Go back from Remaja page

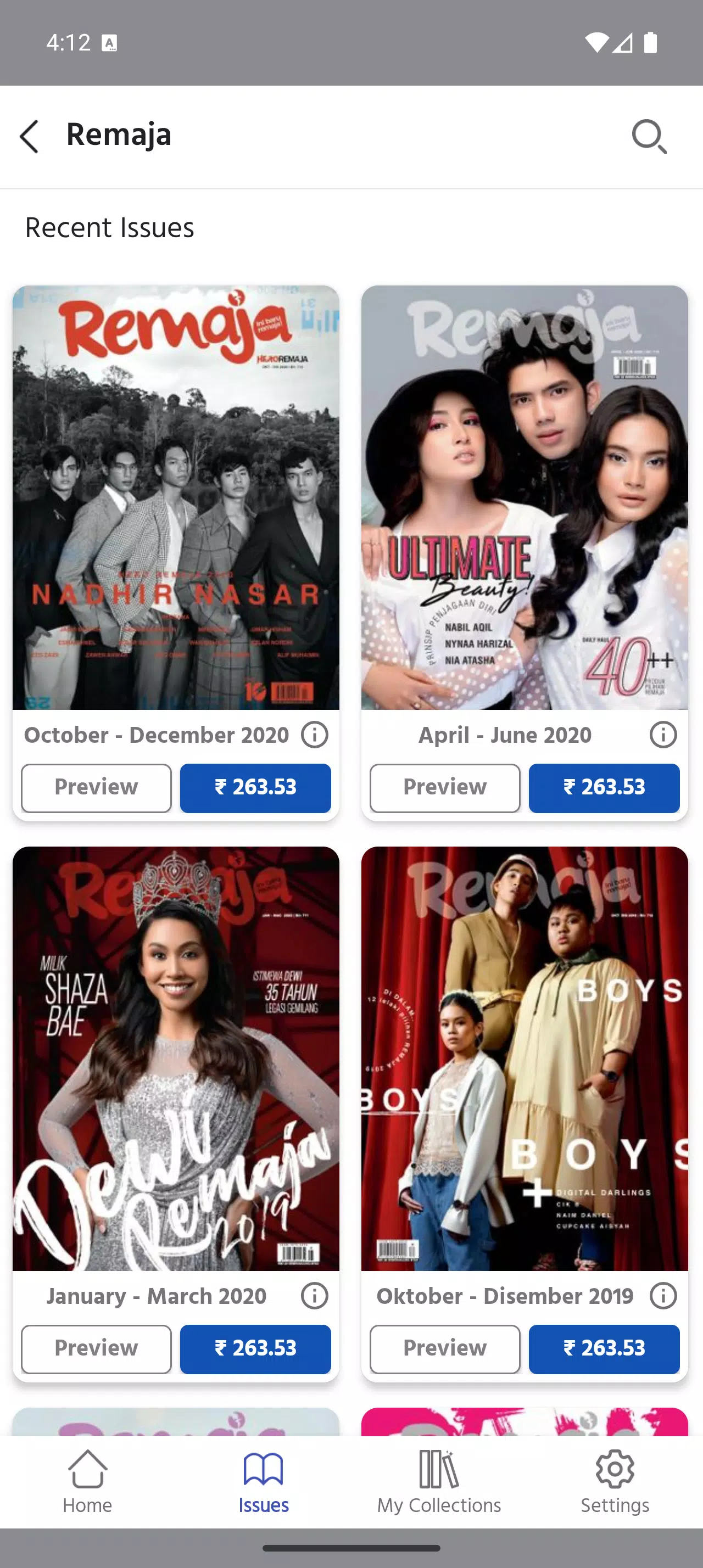pos(29,136)
